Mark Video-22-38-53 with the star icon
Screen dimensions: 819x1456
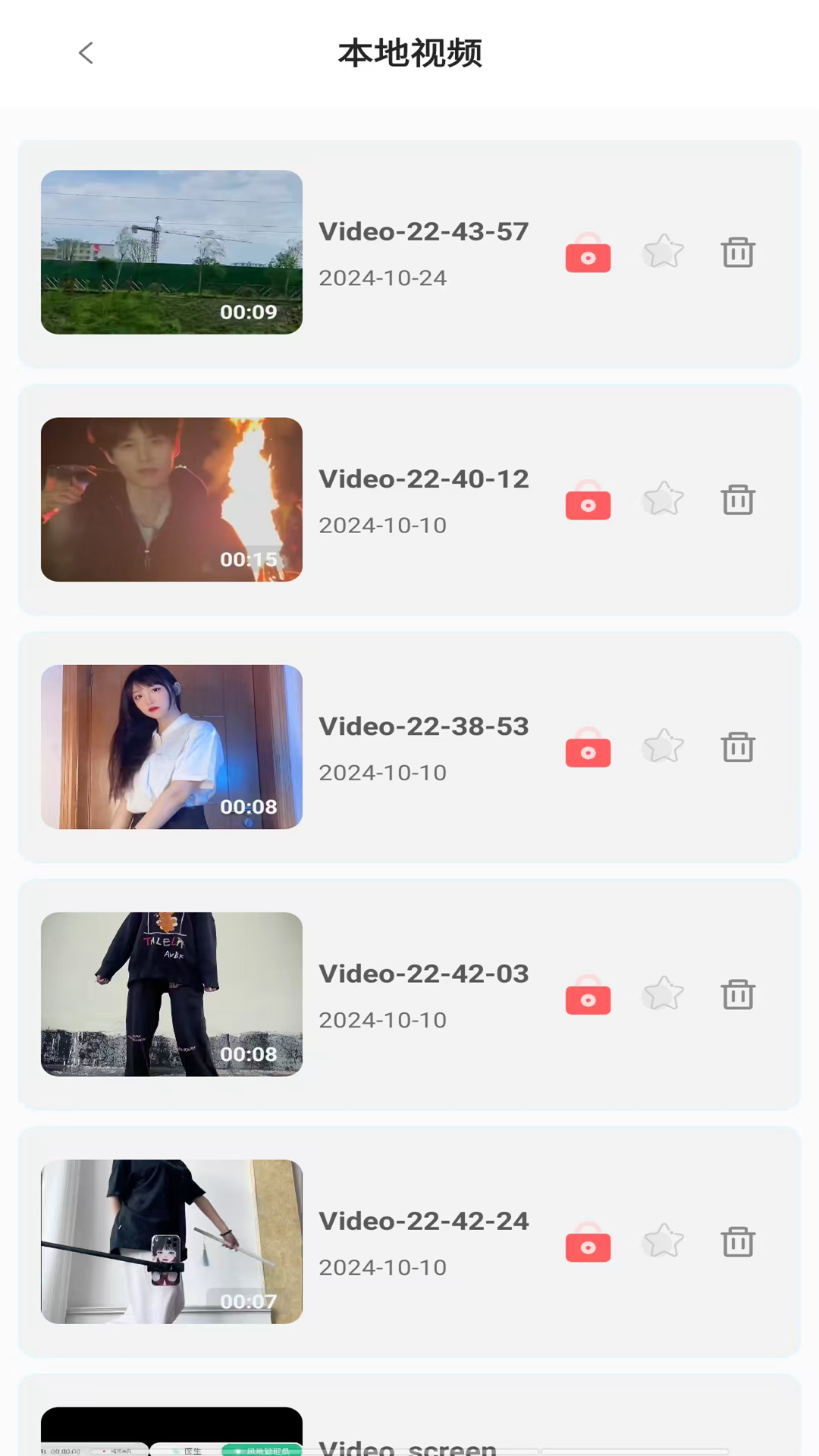click(x=664, y=746)
